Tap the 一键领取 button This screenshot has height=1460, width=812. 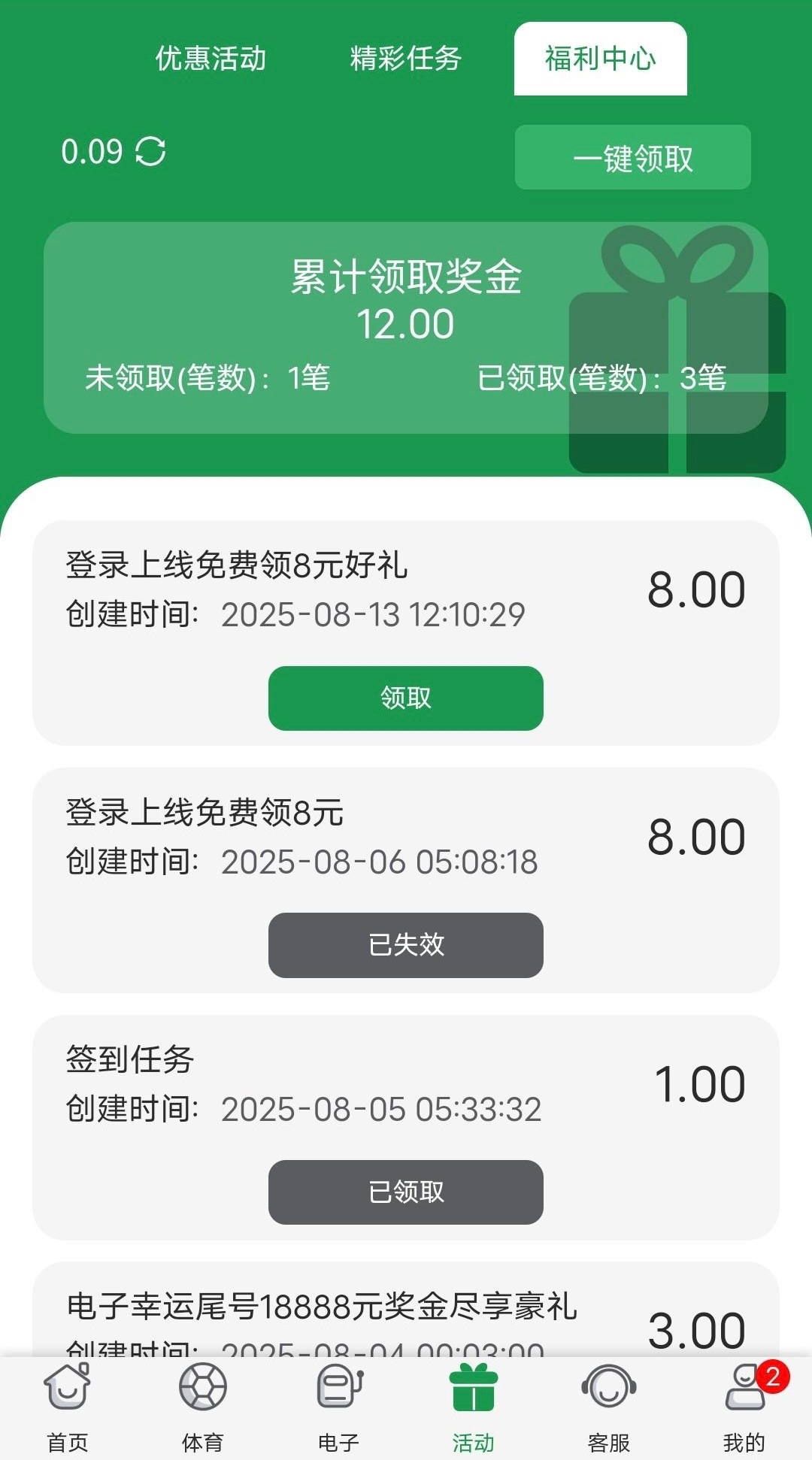click(632, 157)
